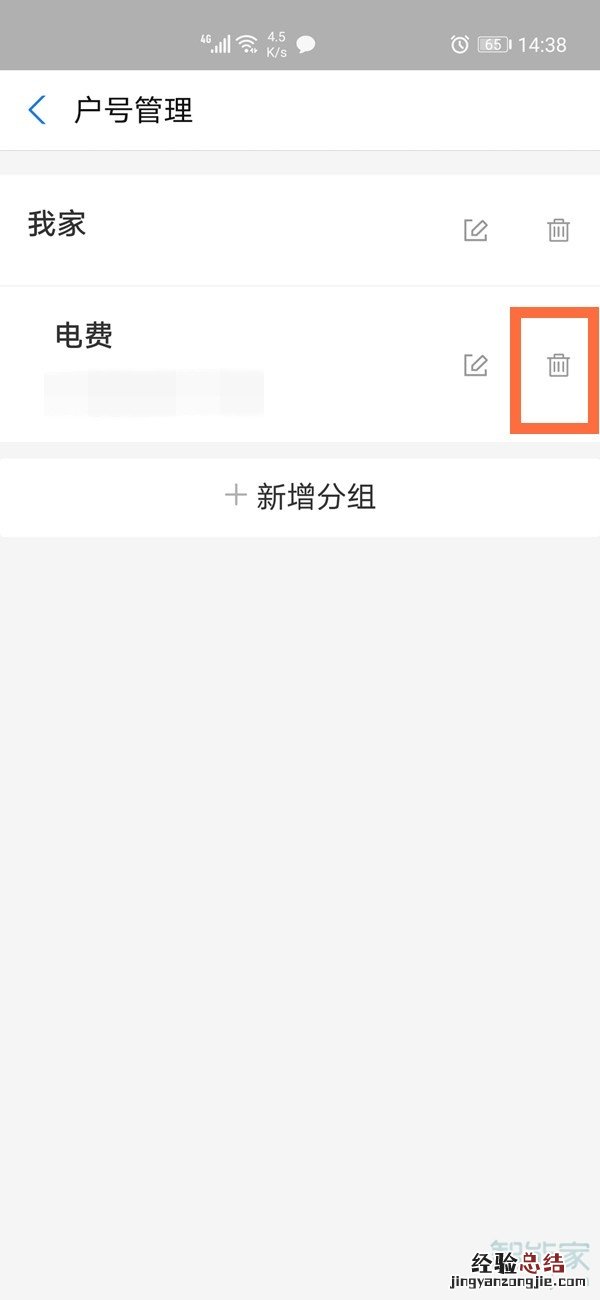Delete the 电费 account entry
Image resolution: width=600 pixels, height=1300 pixels.
558,365
